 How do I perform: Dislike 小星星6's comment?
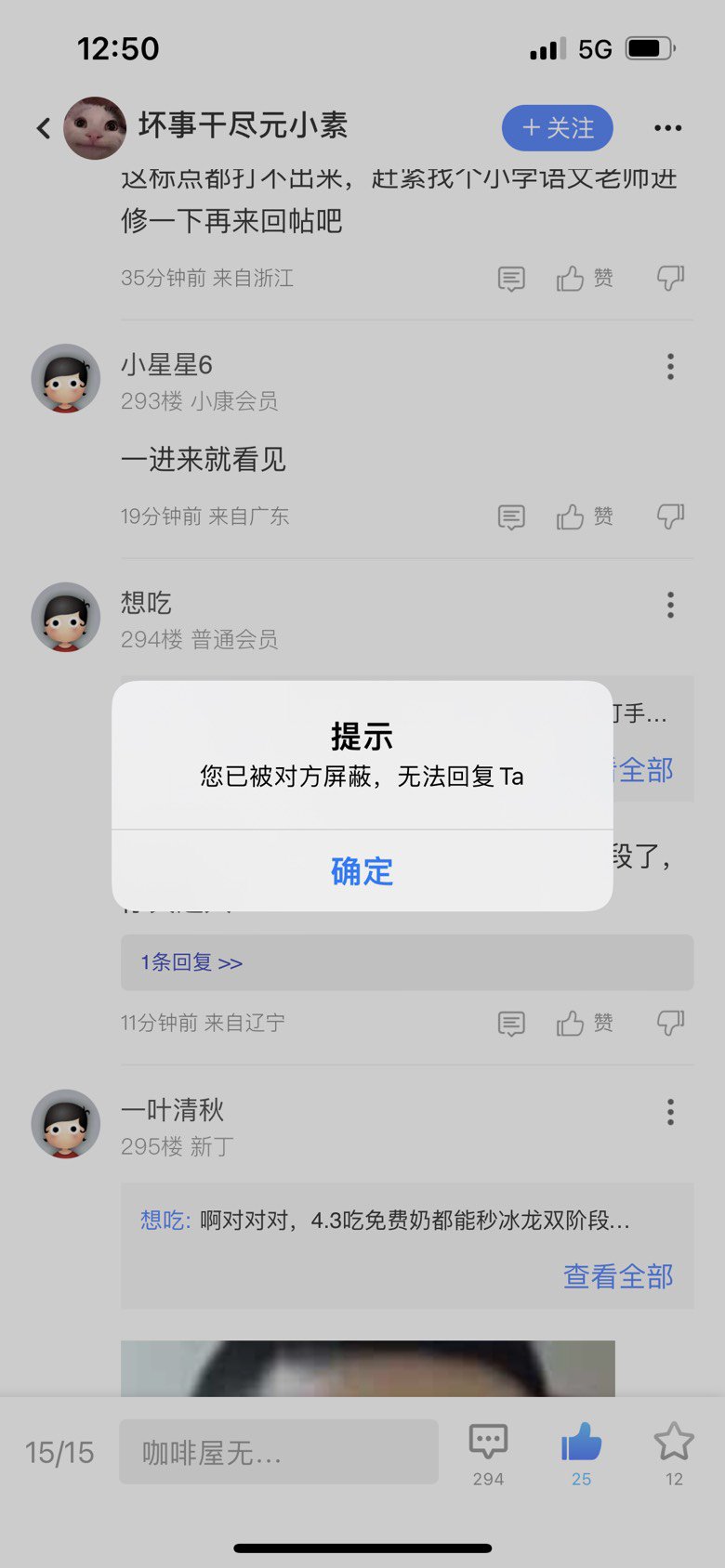pyautogui.click(x=670, y=516)
